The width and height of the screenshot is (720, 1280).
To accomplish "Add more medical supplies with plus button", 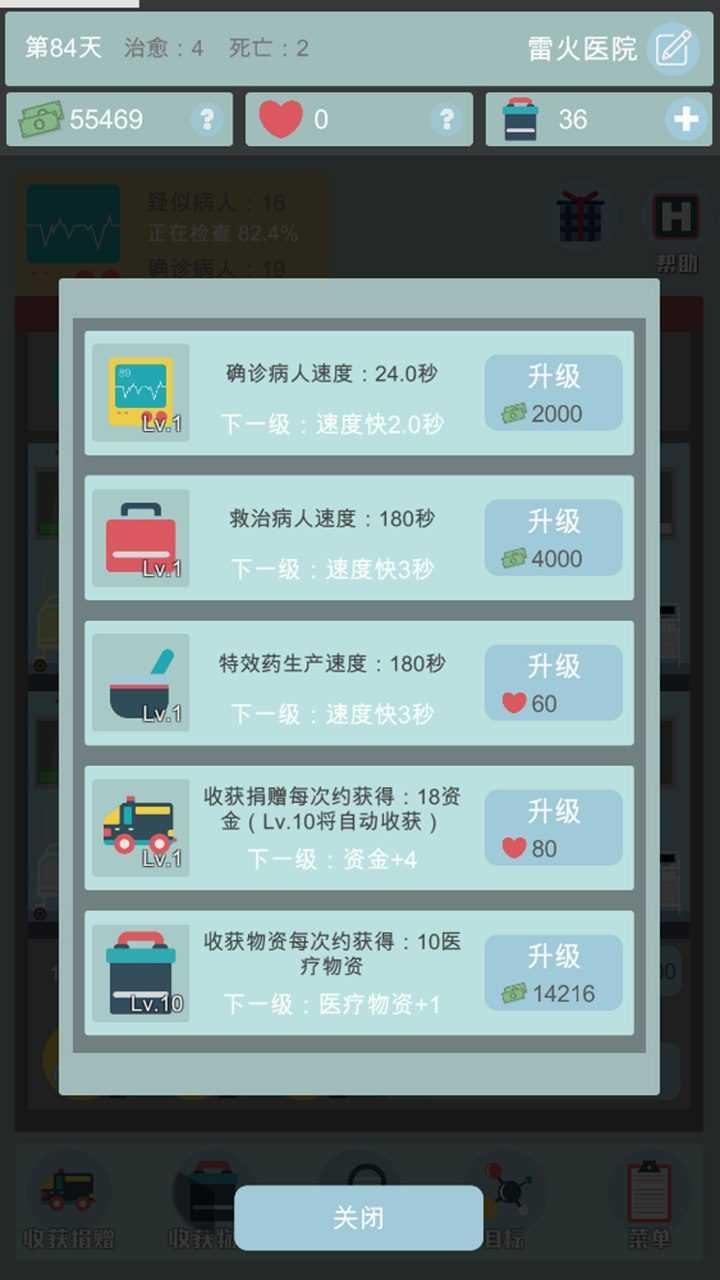I will [x=686, y=120].
